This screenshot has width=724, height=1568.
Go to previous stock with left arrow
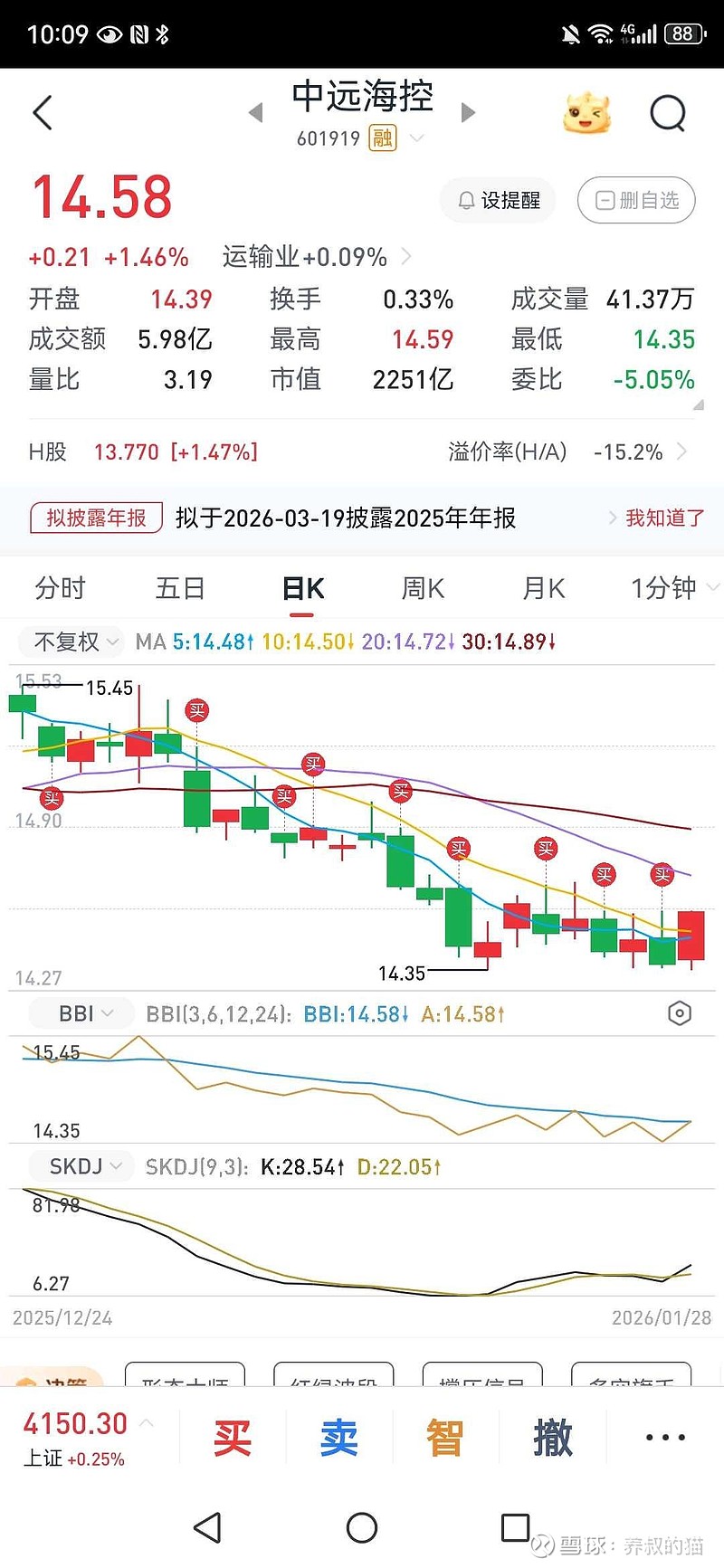pyautogui.click(x=256, y=112)
